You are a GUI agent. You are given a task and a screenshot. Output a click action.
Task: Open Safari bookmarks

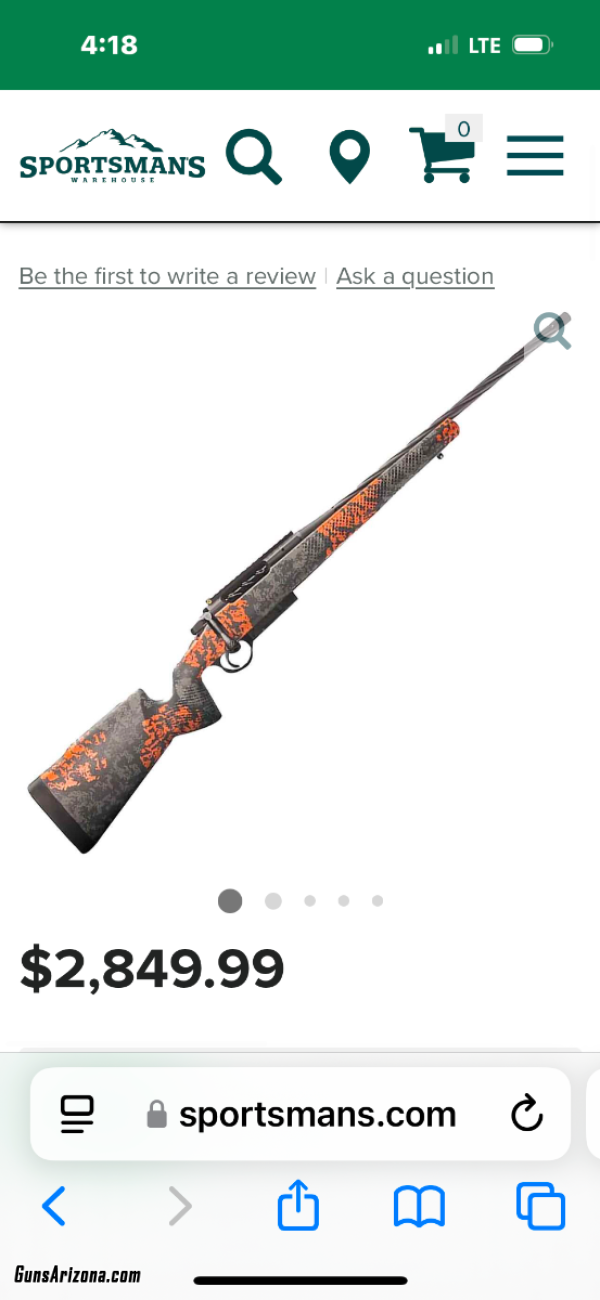[419, 1207]
